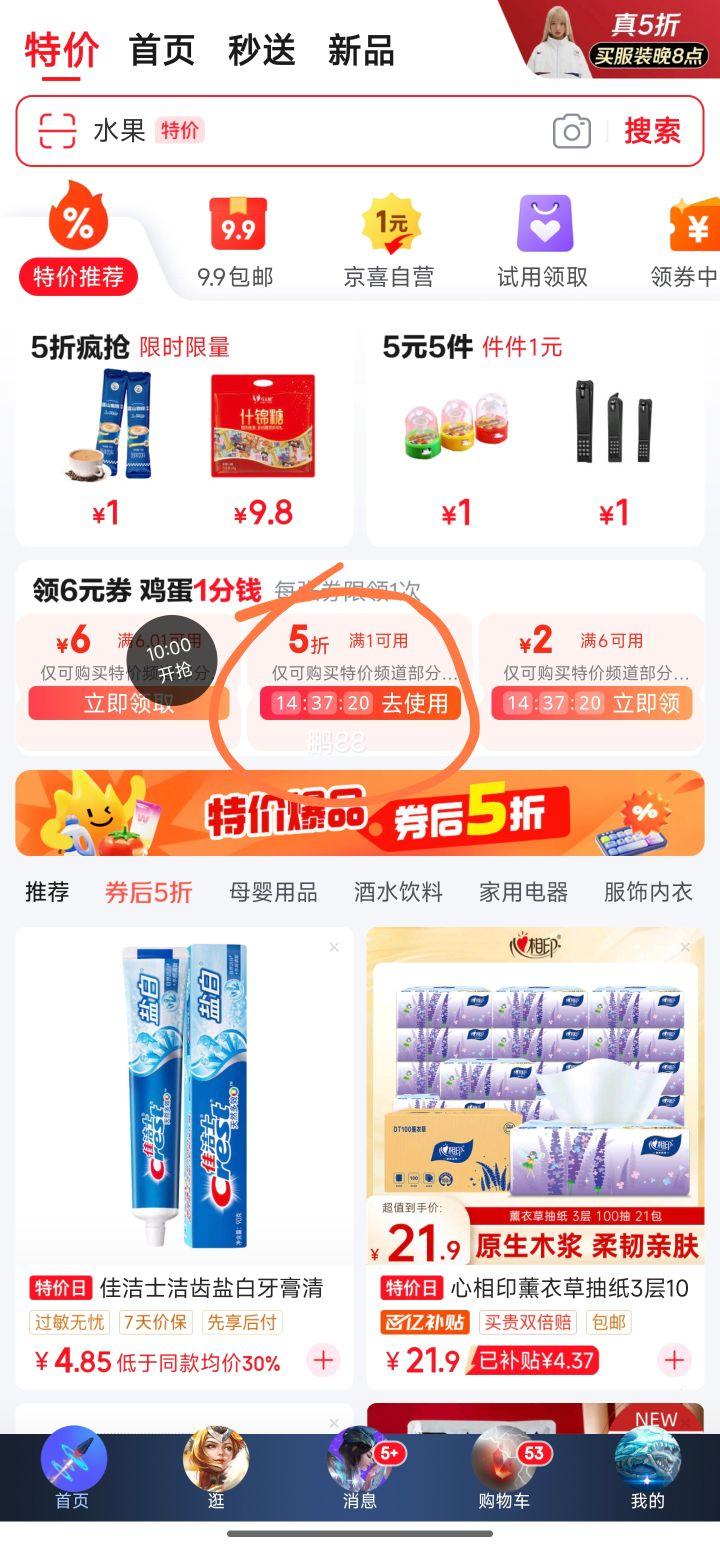Open the QR code scanner icon

pyautogui.click(x=58, y=131)
